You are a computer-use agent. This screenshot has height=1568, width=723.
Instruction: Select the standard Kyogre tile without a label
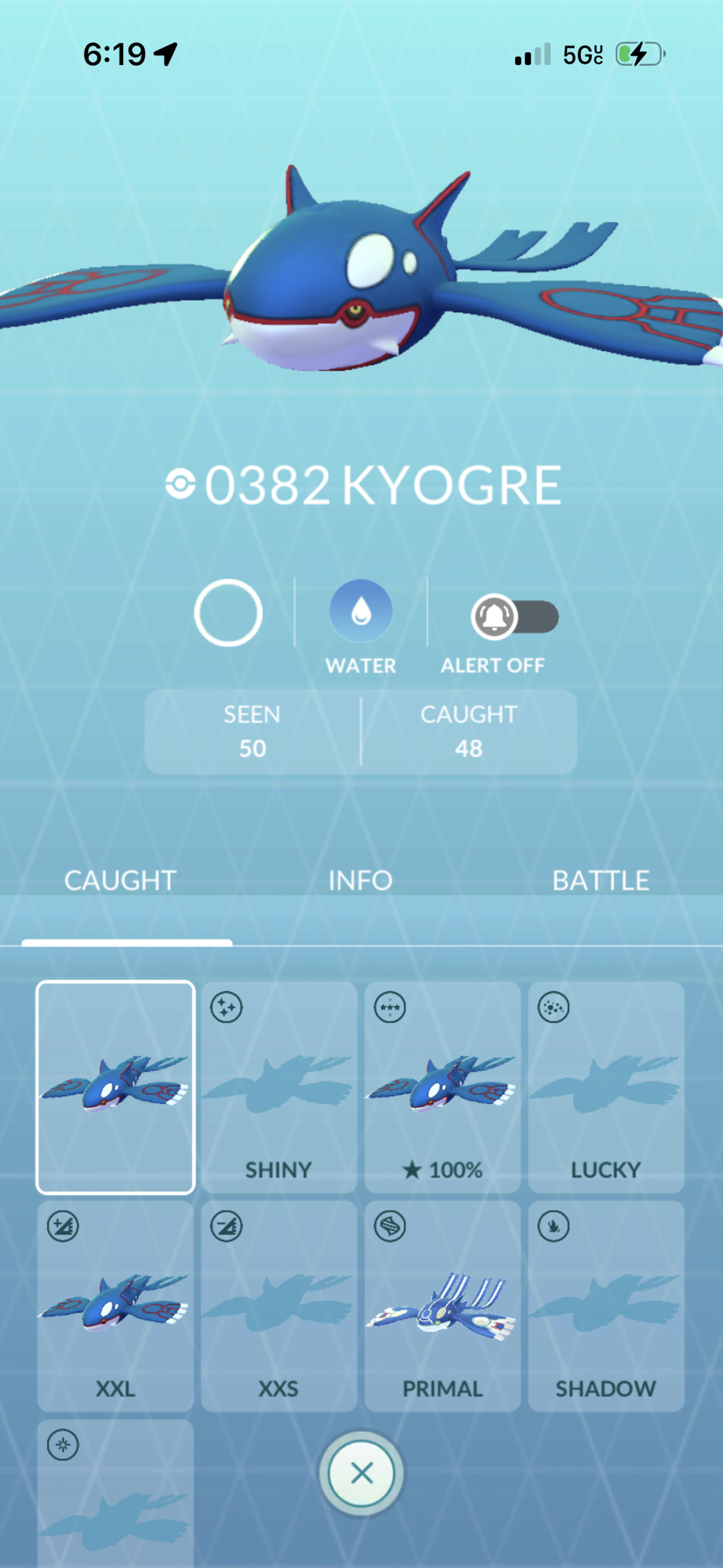[x=115, y=1087]
